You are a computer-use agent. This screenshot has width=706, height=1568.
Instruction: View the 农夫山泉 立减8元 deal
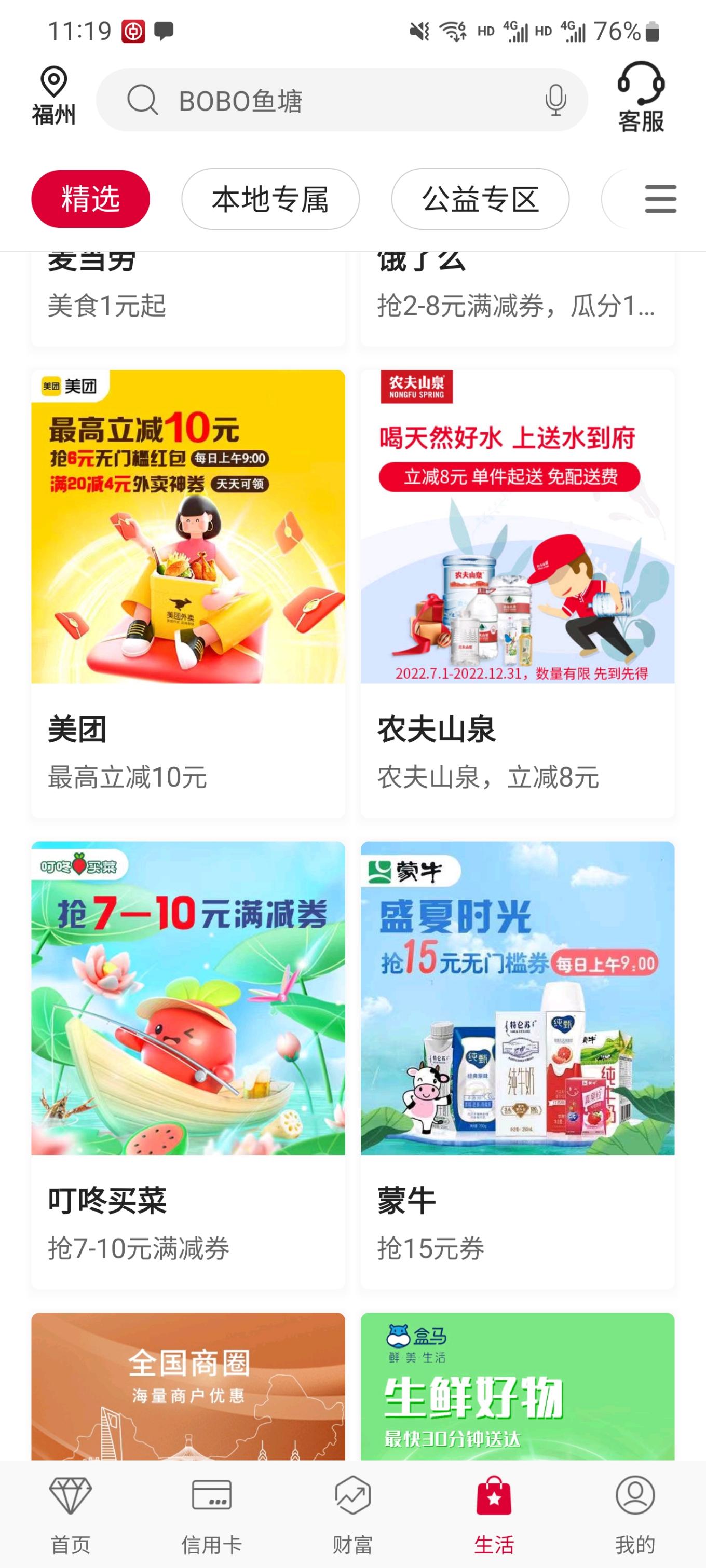coord(517,594)
